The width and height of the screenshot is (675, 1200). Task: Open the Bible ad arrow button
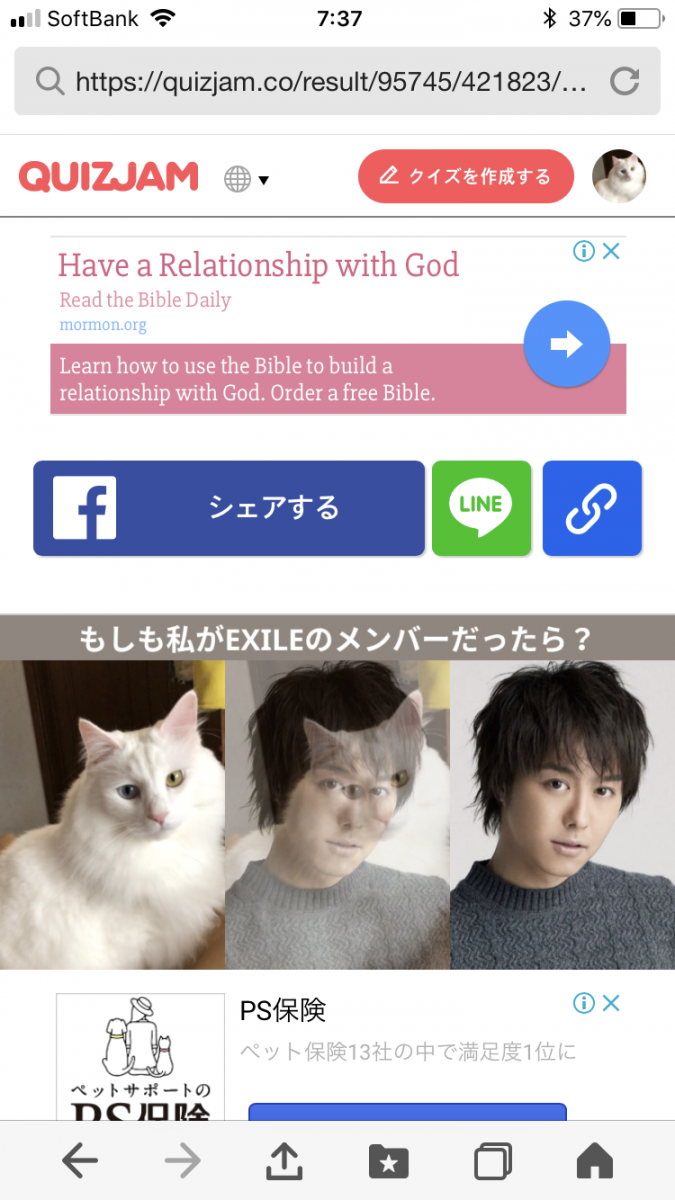[567, 344]
